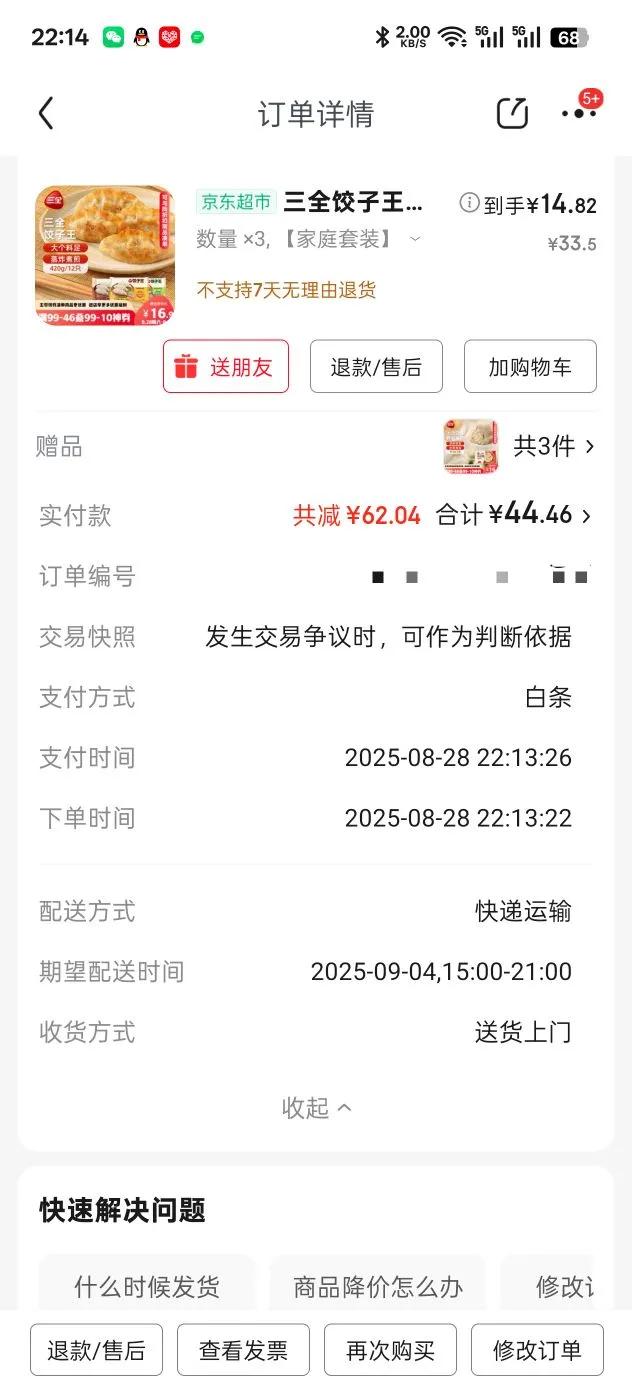Tap 修改订单 to edit order

point(537,1350)
